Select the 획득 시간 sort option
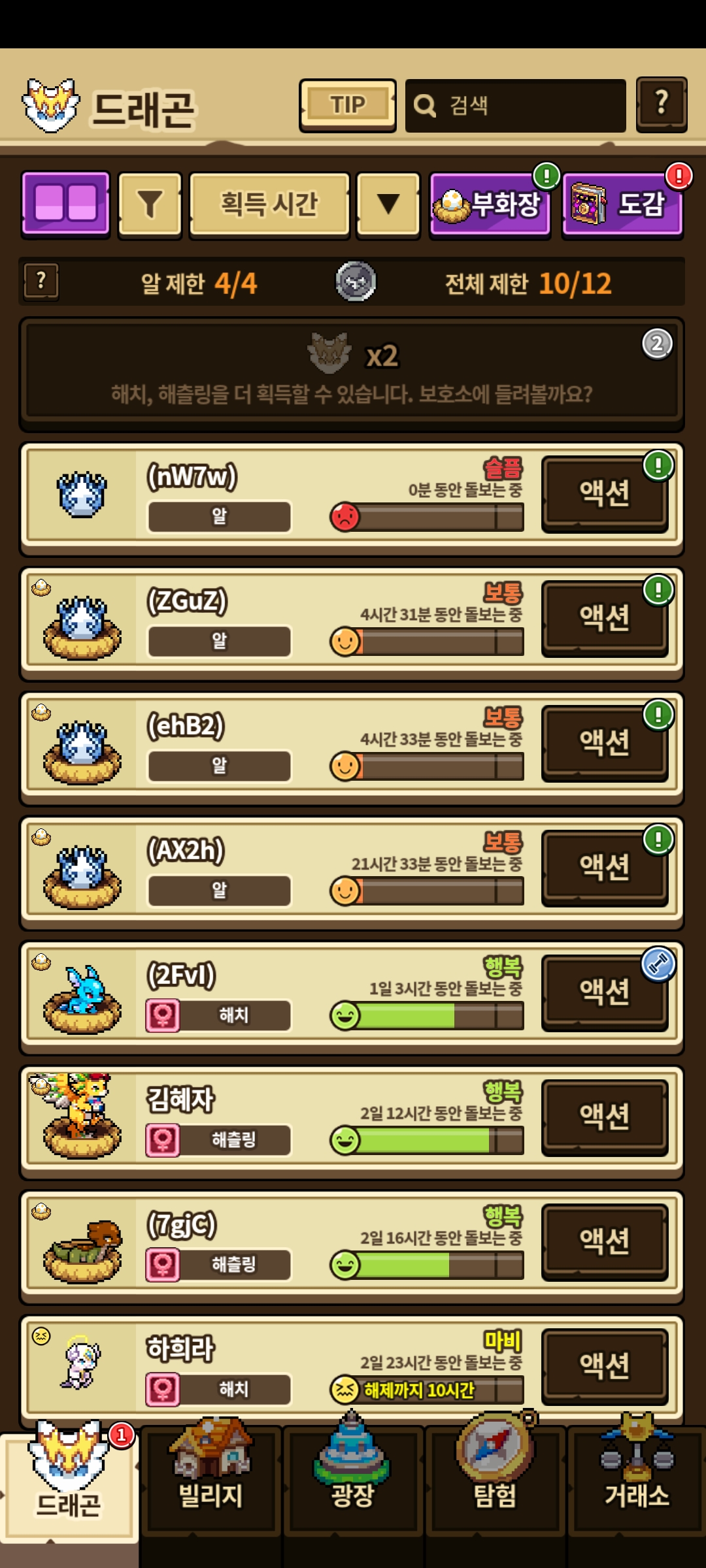Viewport: 706px width, 1568px height. (269, 204)
